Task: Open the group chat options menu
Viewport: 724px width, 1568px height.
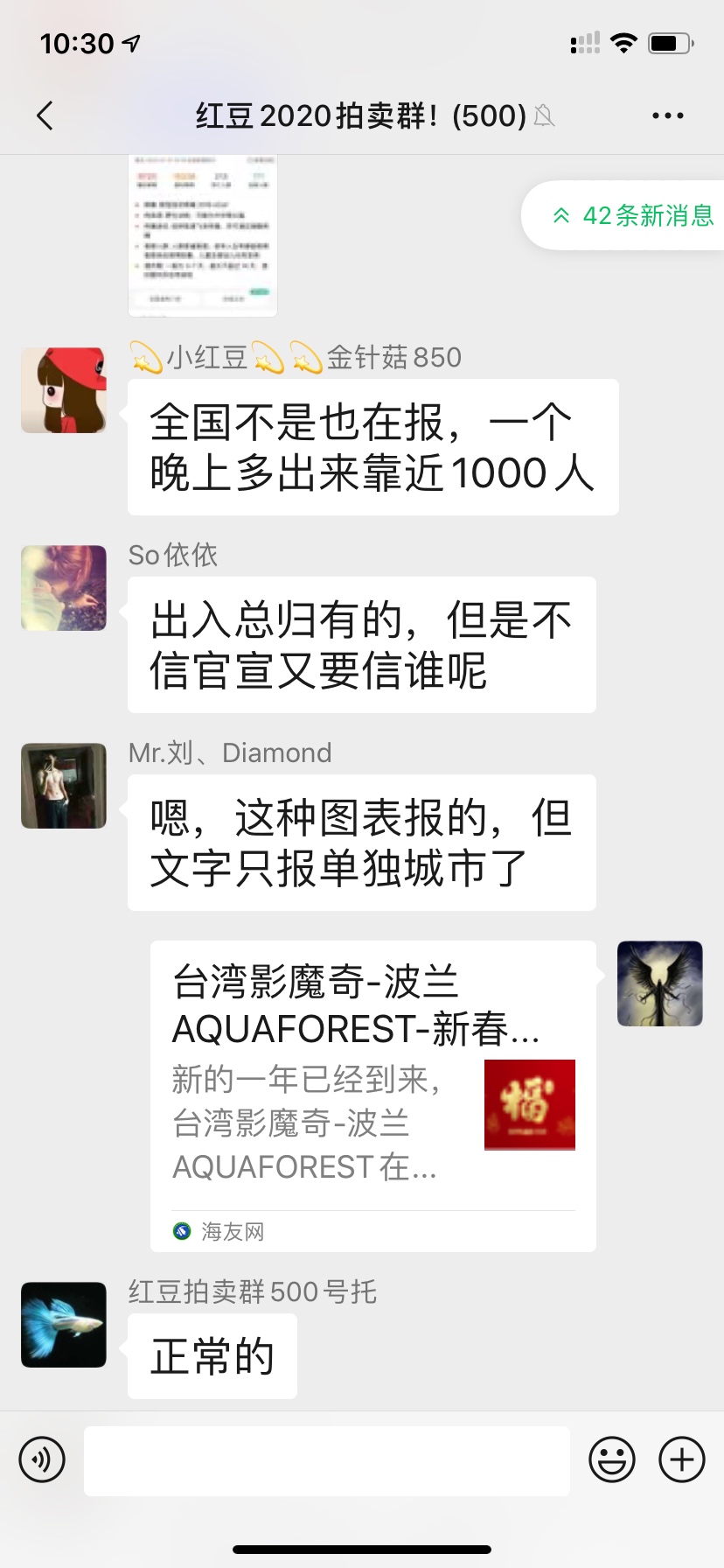Action: coord(667,115)
